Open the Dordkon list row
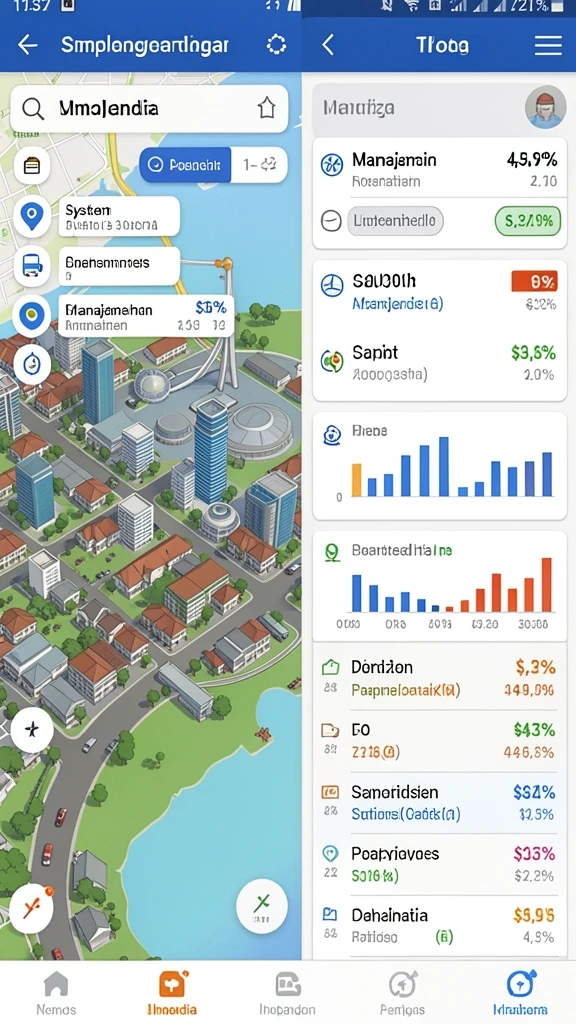Screen dimensions: 576x1024 click(440, 678)
